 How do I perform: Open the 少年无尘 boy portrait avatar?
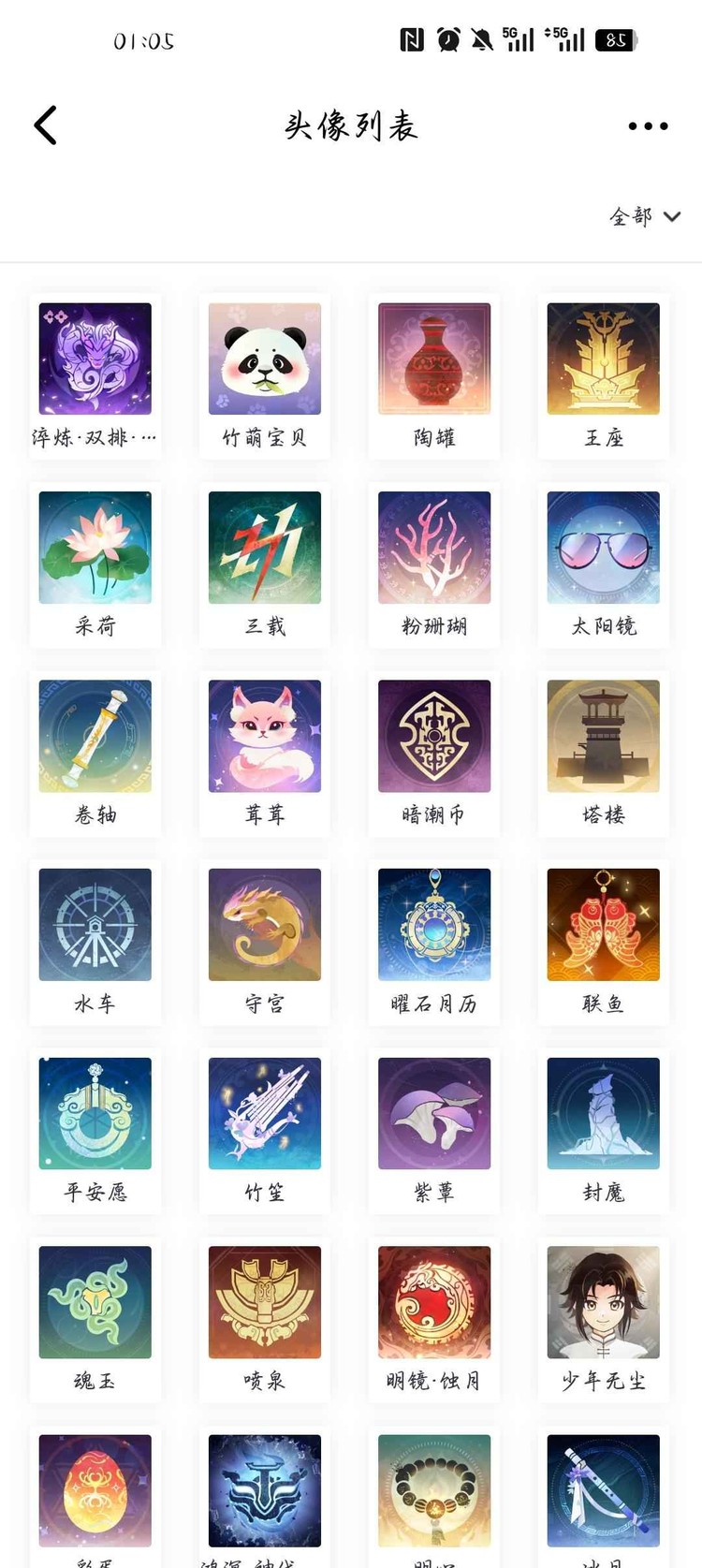[x=603, y=1303]
